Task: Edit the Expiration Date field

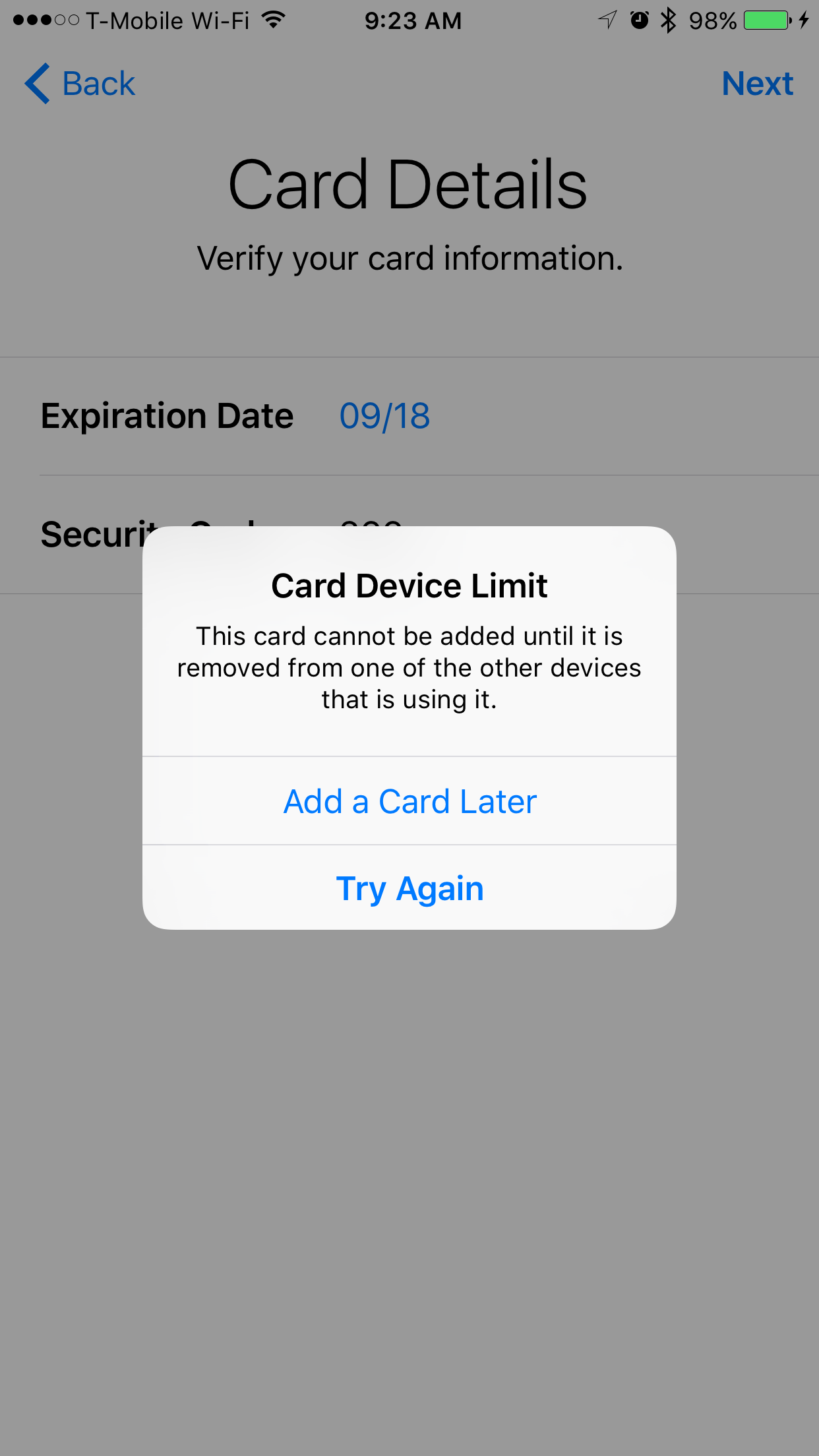Action: [x=384, y=416]
